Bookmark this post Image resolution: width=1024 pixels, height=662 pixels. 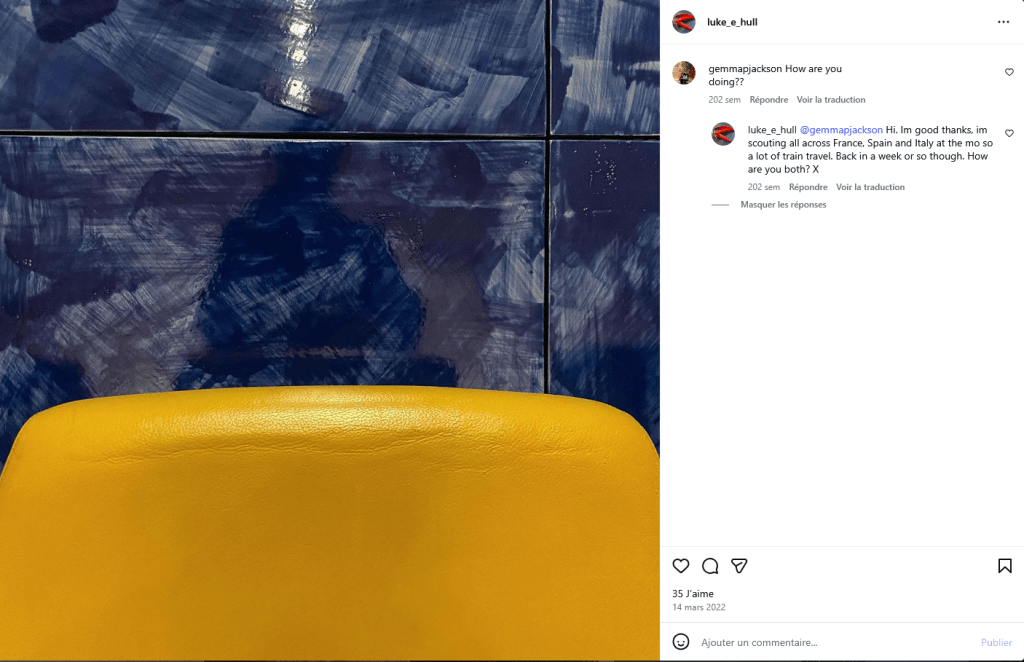click(1005, 566)
